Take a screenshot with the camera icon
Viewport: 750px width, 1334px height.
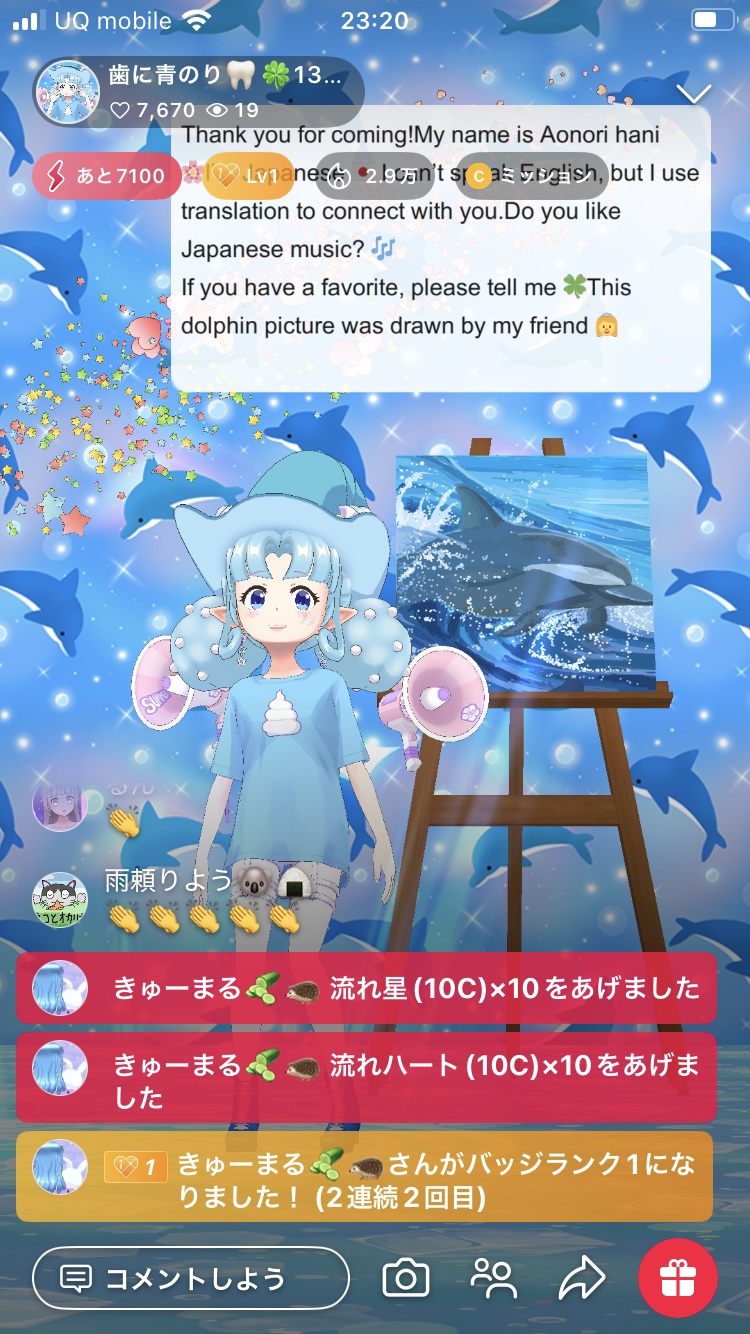[406, 1278]
